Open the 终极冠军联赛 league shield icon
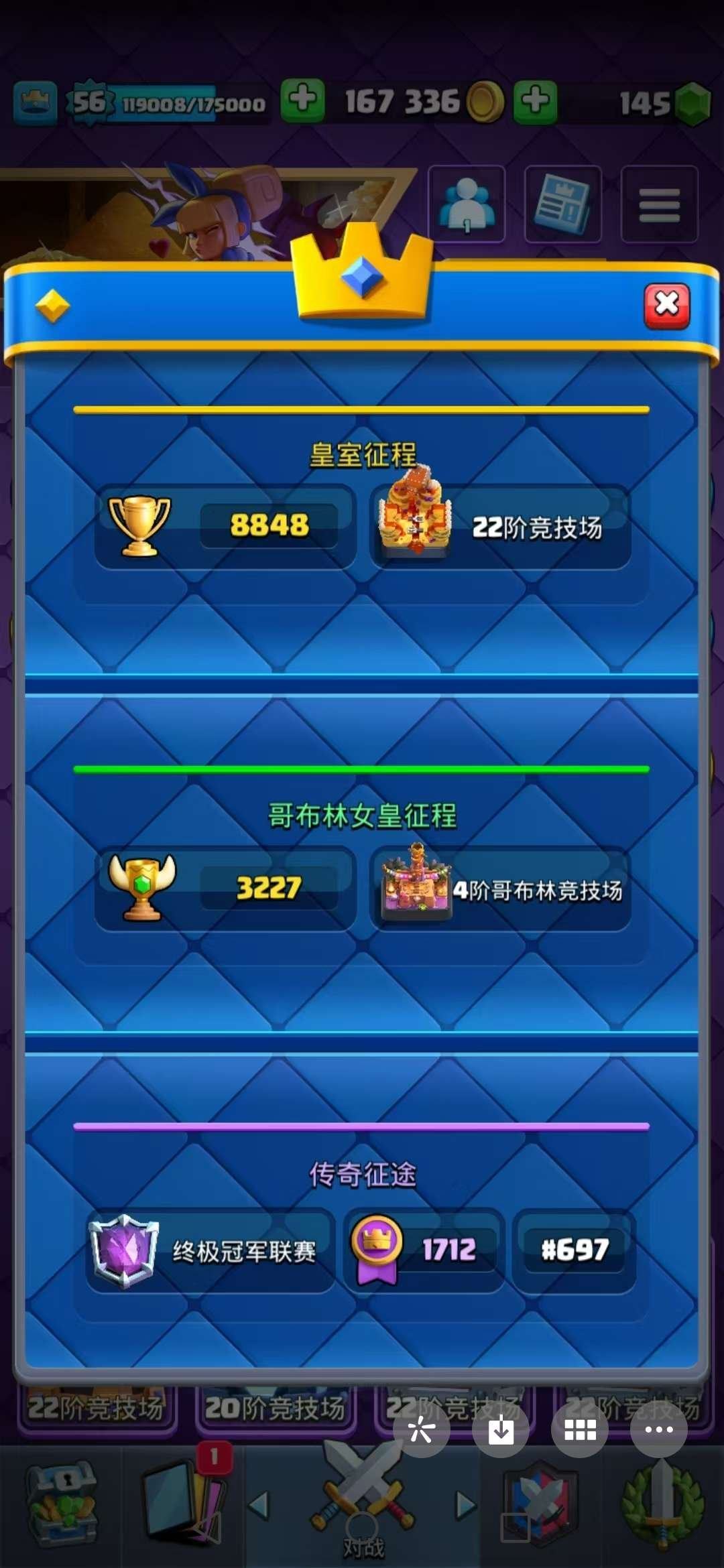724x1568 pixels. coord(124,1248)
